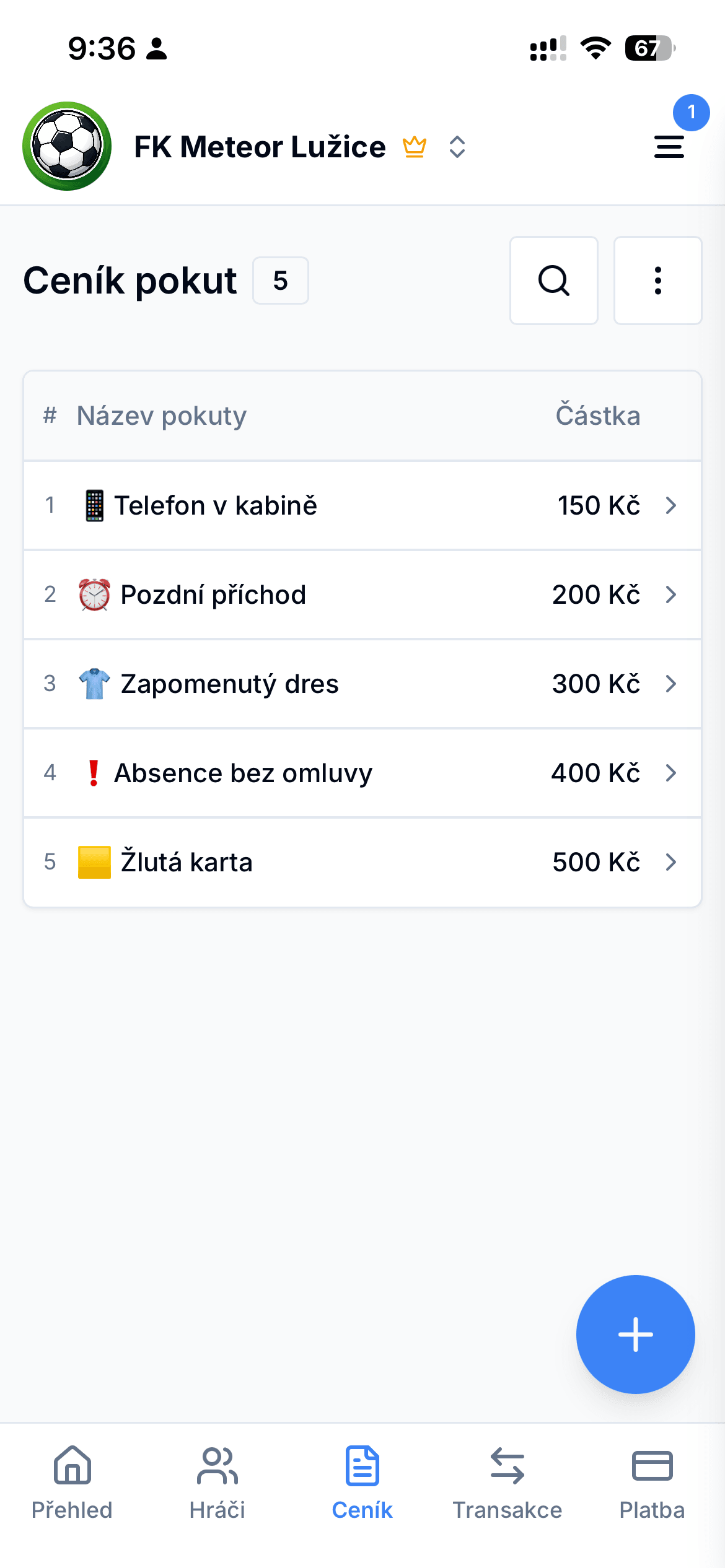Expand details of Žlutá karta fine
725x1568 pixels.
click(362, 861)
